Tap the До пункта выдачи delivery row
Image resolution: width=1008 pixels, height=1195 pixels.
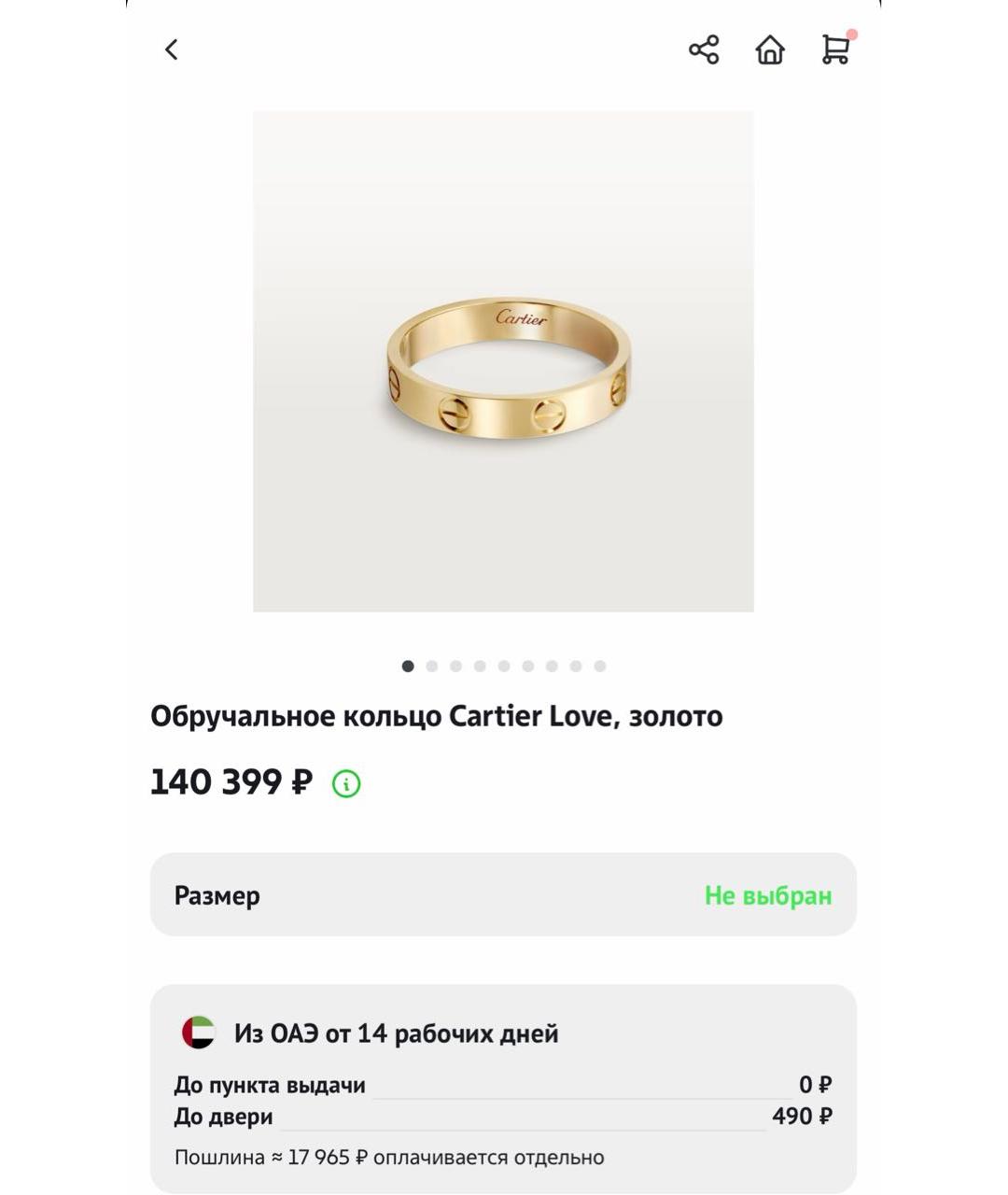coord(504,1083)
